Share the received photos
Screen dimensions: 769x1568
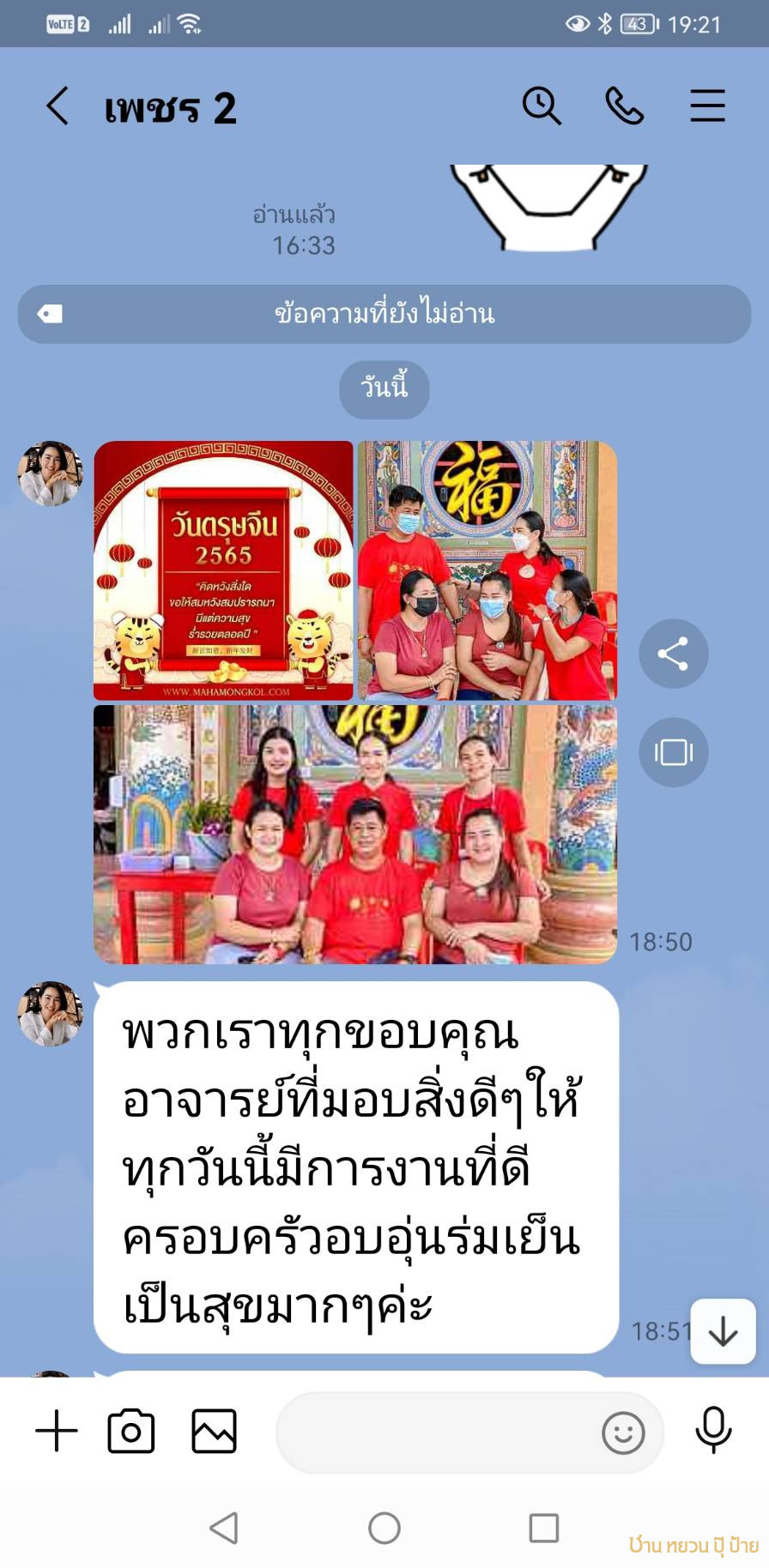point(673,654)
